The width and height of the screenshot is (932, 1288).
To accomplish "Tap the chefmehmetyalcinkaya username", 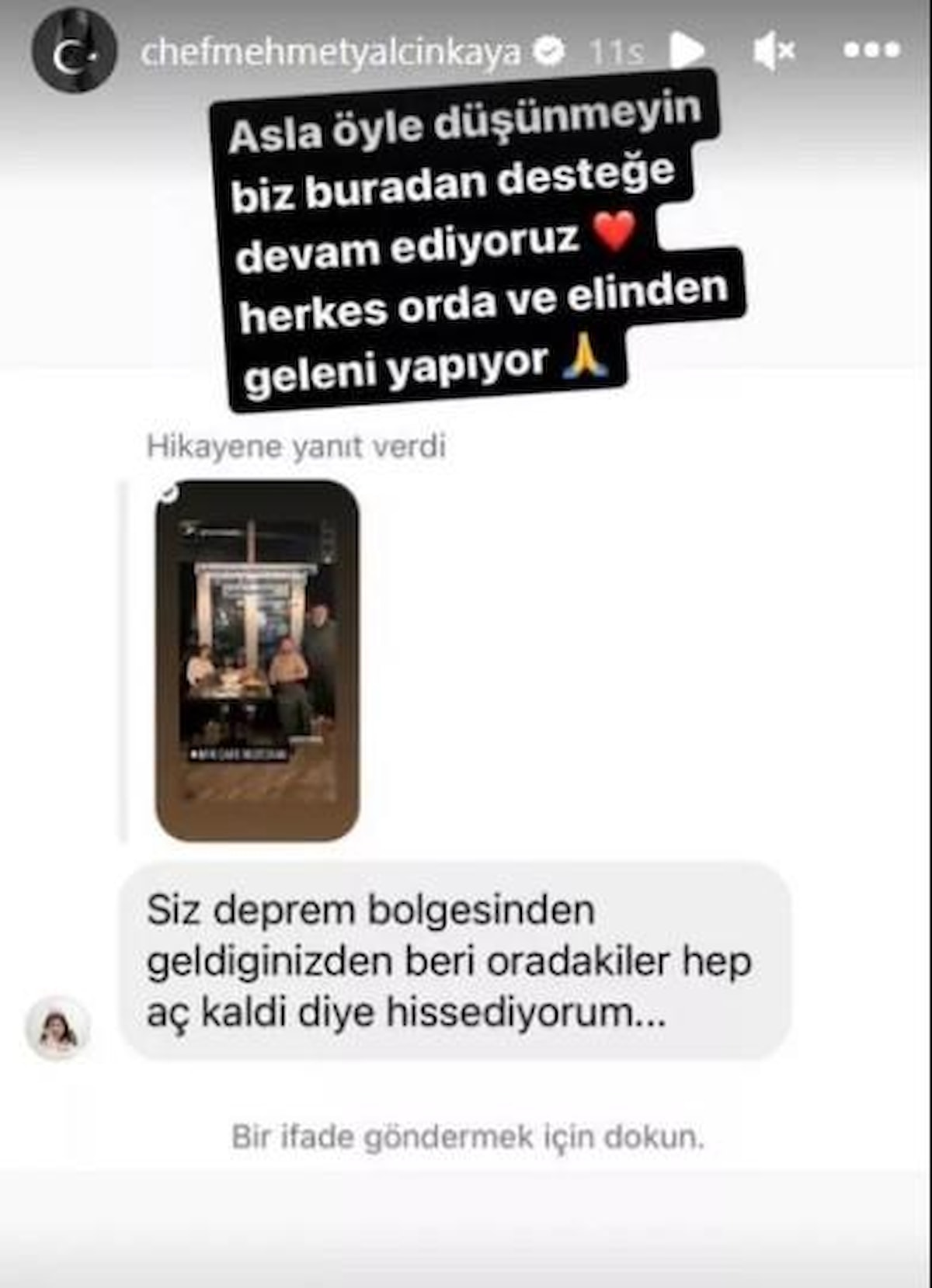I will point(330,53).
